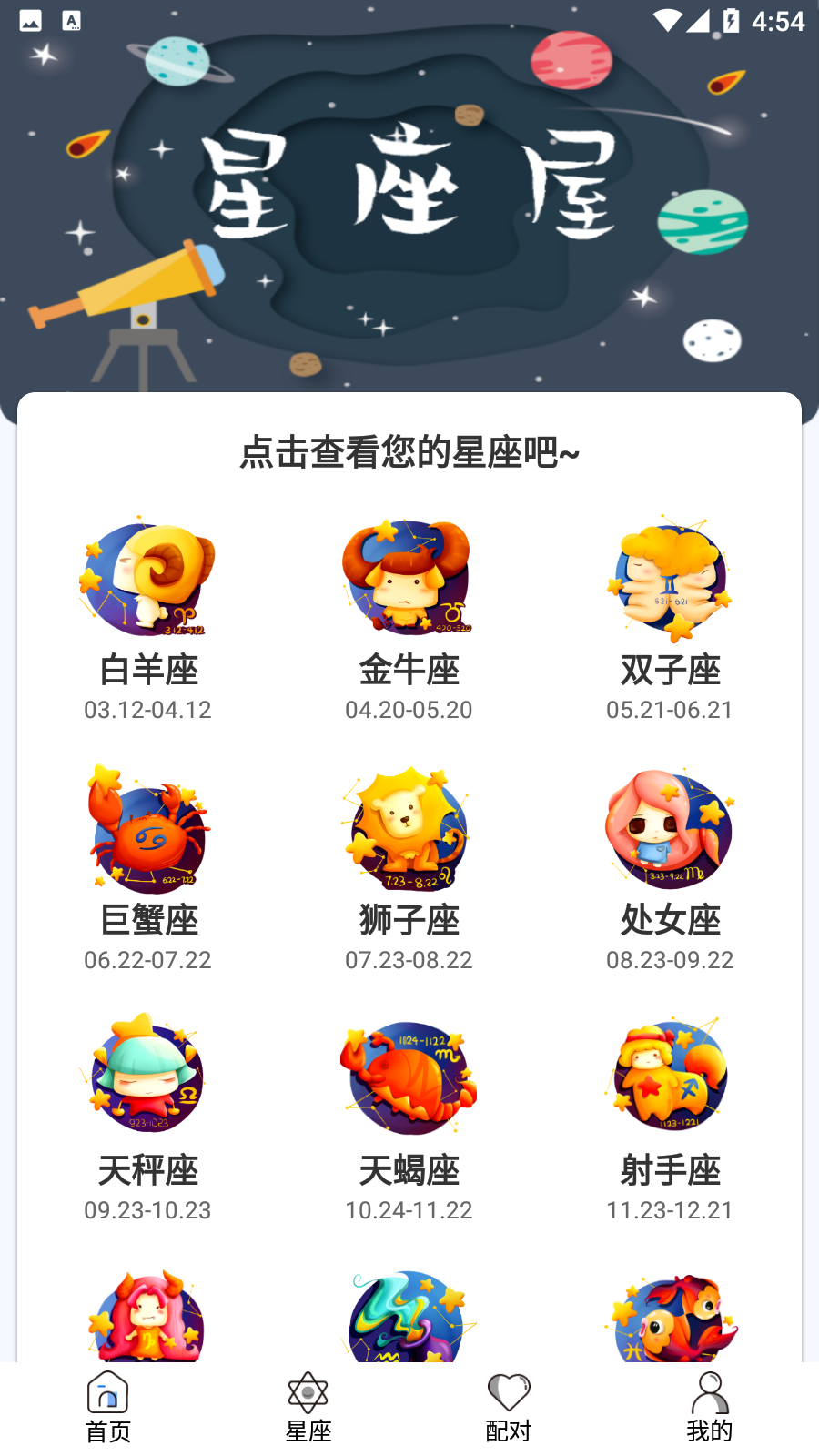Viewport: 819px width, 1456px height.
Task: Open the 巨蟹座 (Cancer) sign
Action: tap(148, 828)
